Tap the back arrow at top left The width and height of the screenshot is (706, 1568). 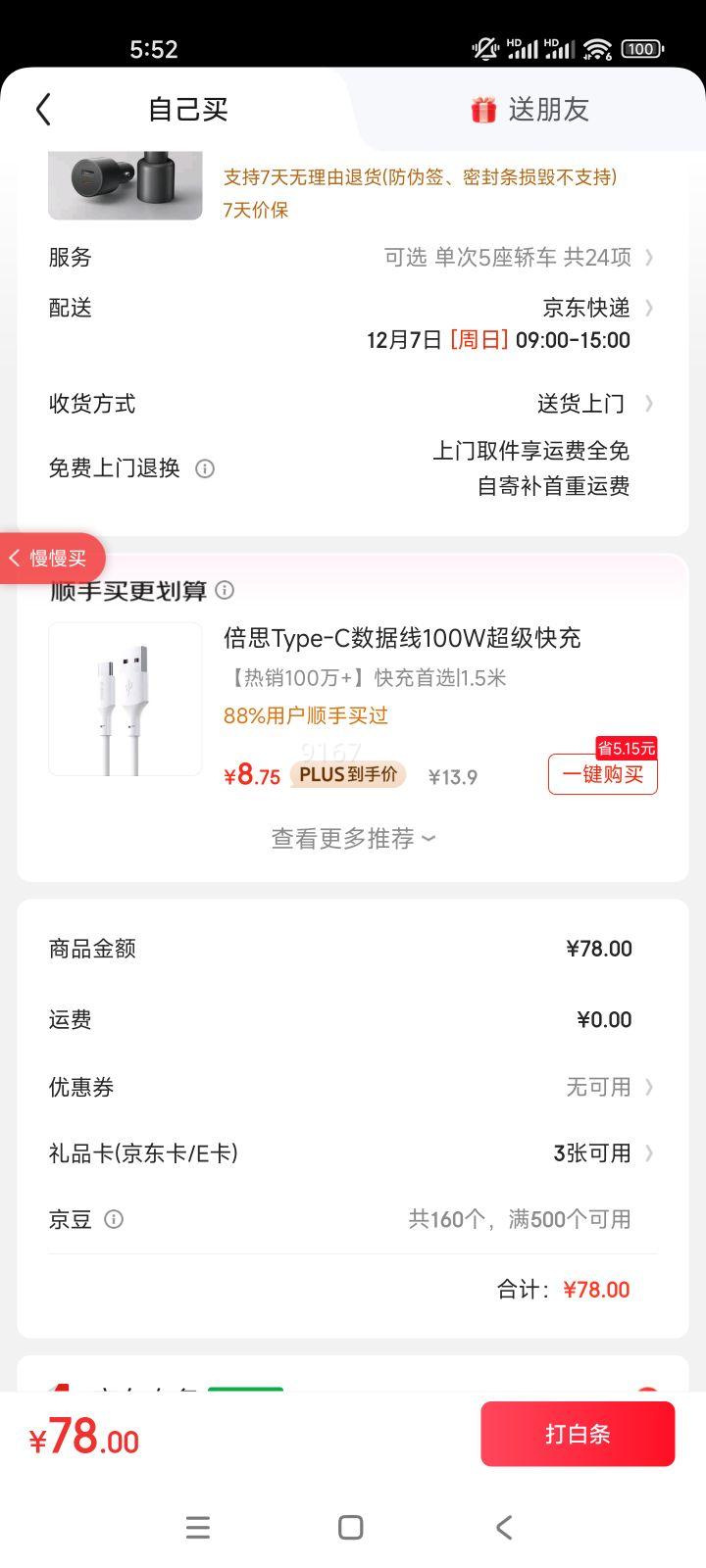(x=42, y=110)
